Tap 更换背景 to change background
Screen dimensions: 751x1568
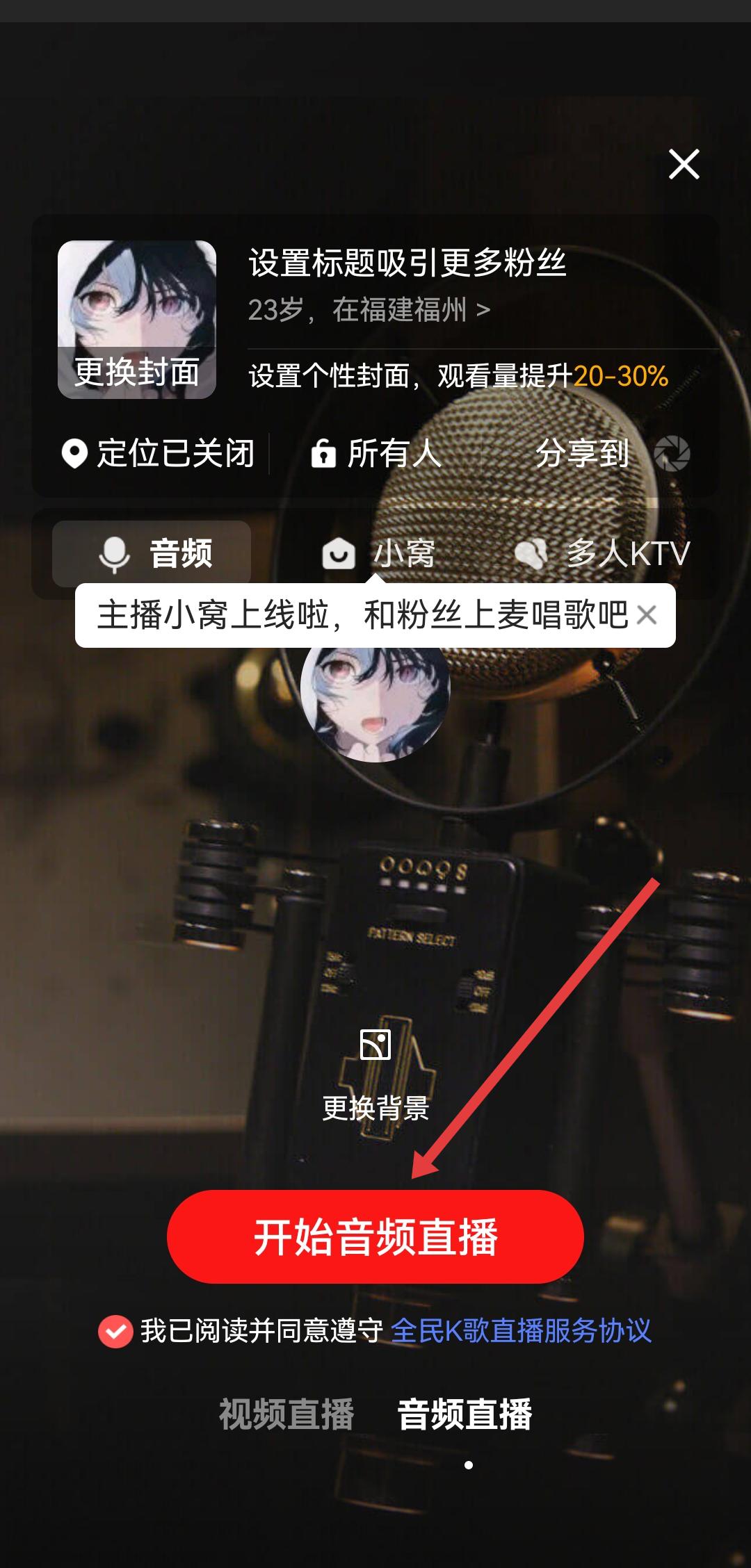375,1075
